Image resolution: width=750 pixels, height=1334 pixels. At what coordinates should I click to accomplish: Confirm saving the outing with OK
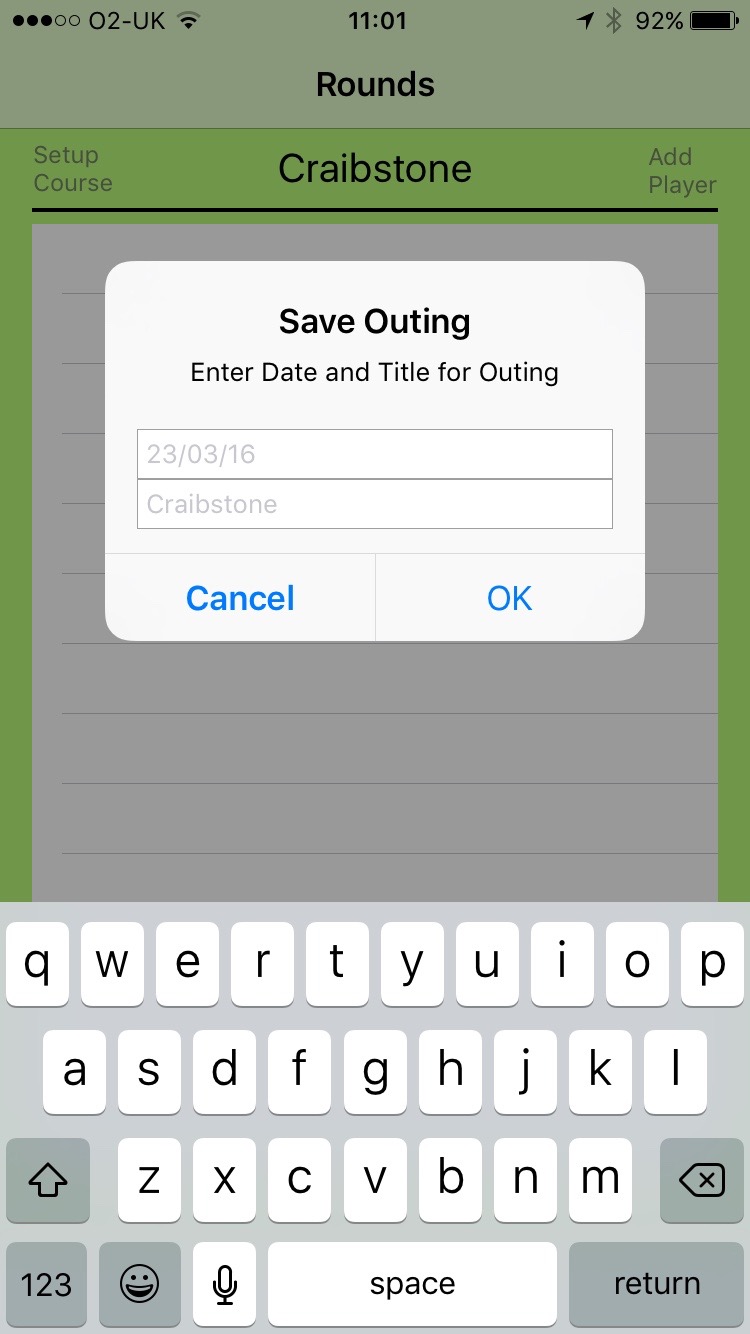[x=510, y=598]
